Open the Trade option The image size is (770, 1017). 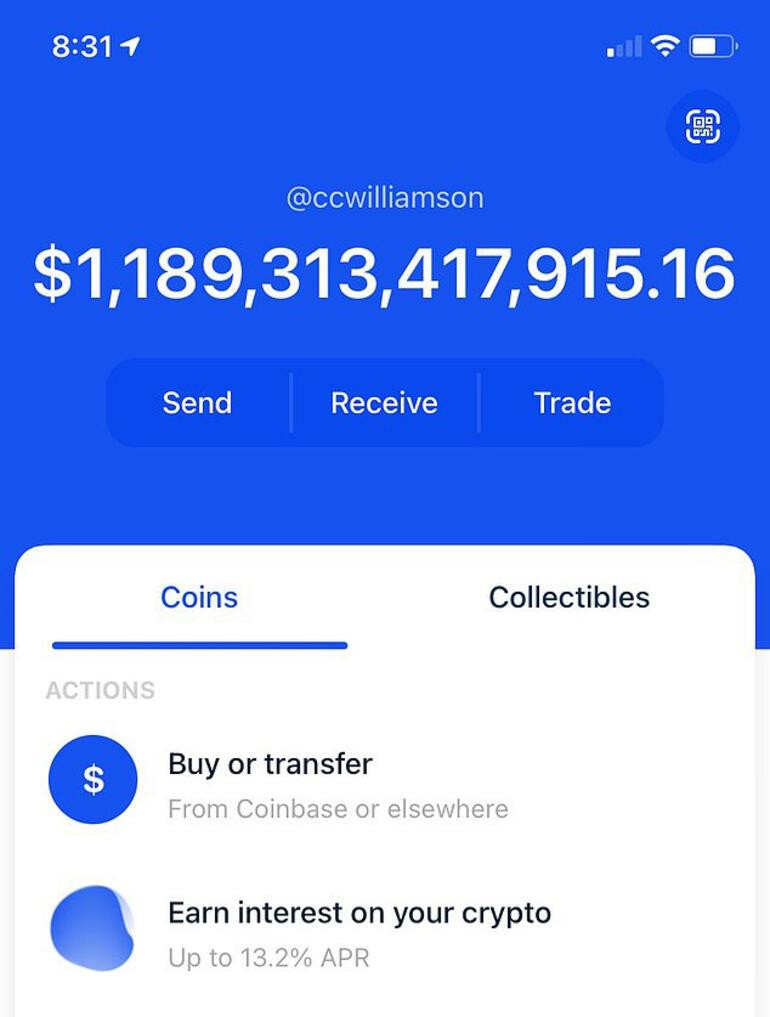572,403
